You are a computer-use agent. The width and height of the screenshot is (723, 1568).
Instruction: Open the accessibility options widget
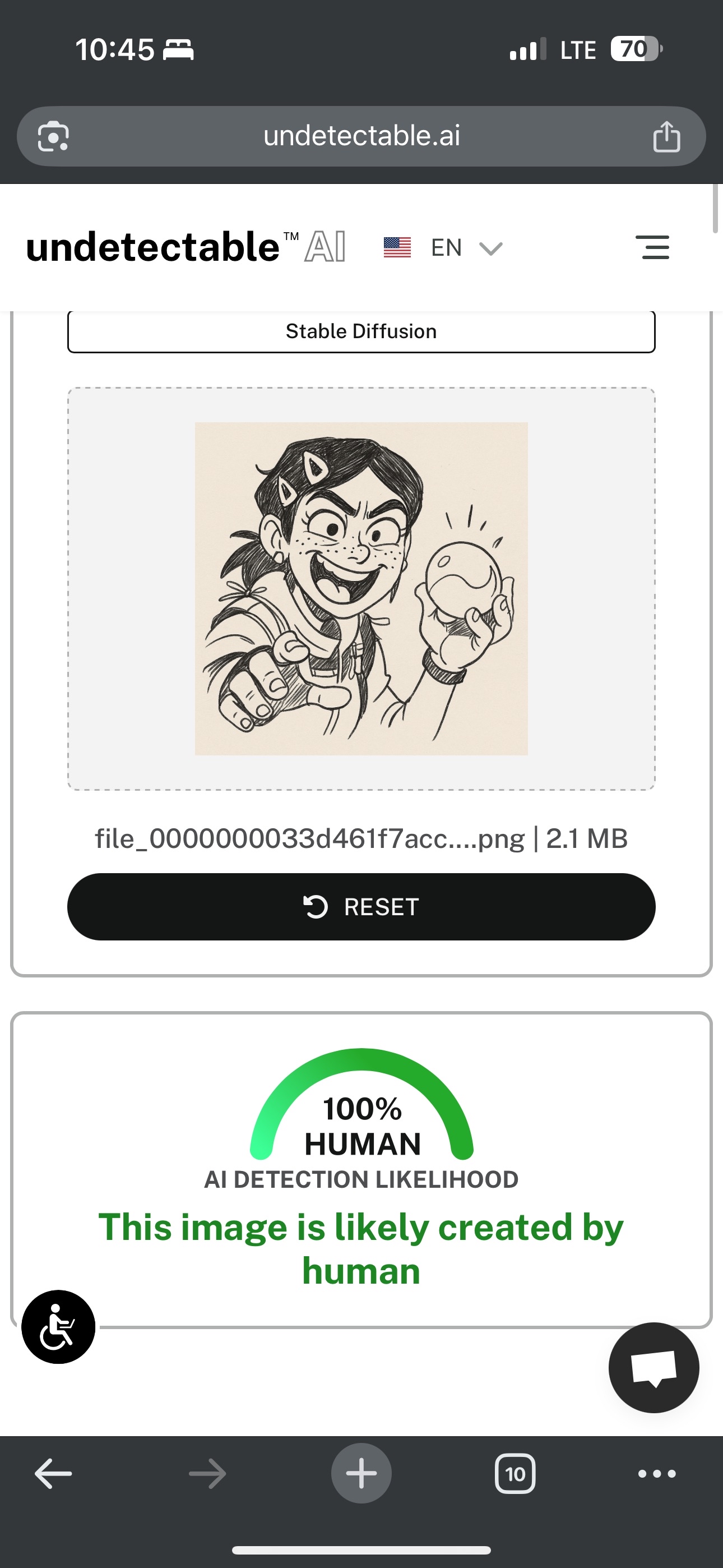[x=58, y=1327]
